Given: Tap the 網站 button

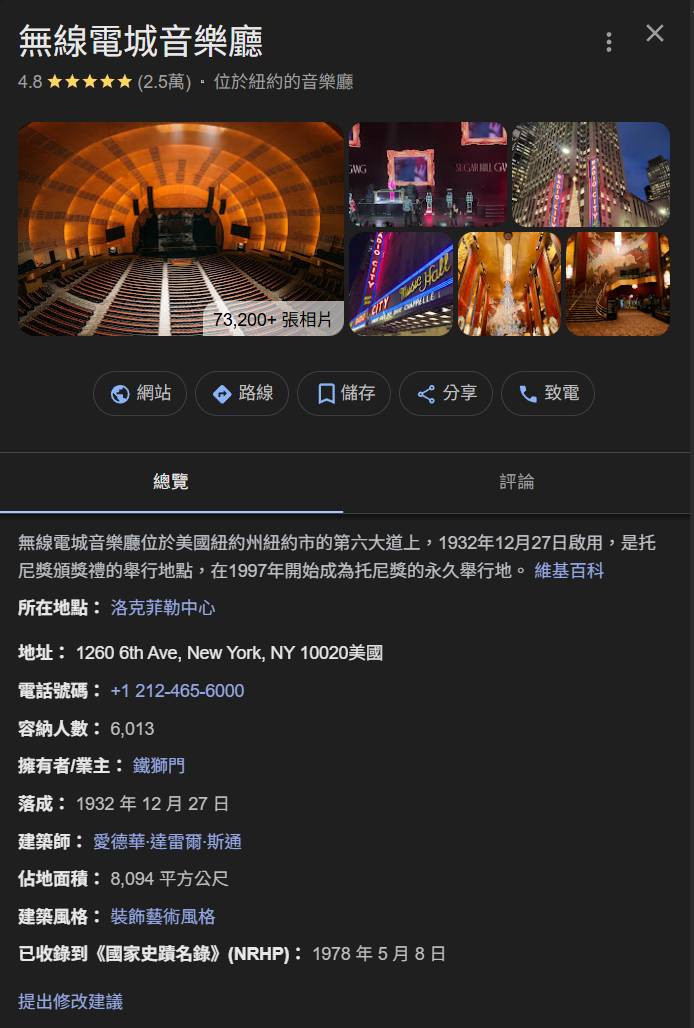Looking at the screenshot, I should pos(140,393).
